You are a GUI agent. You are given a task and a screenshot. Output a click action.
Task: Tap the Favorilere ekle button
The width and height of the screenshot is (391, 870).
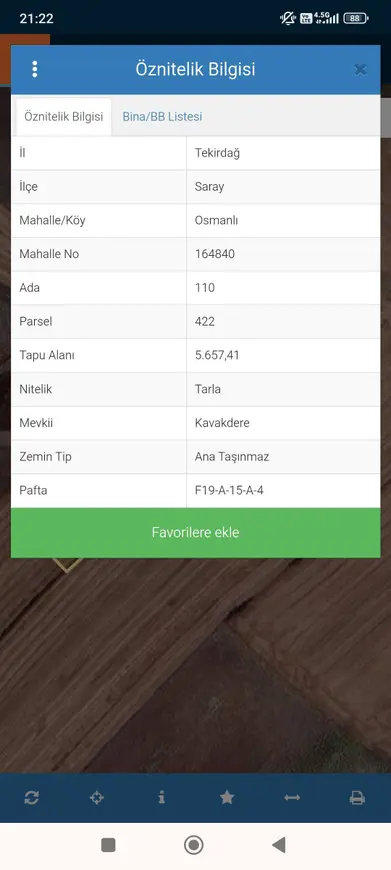(195, 533)
